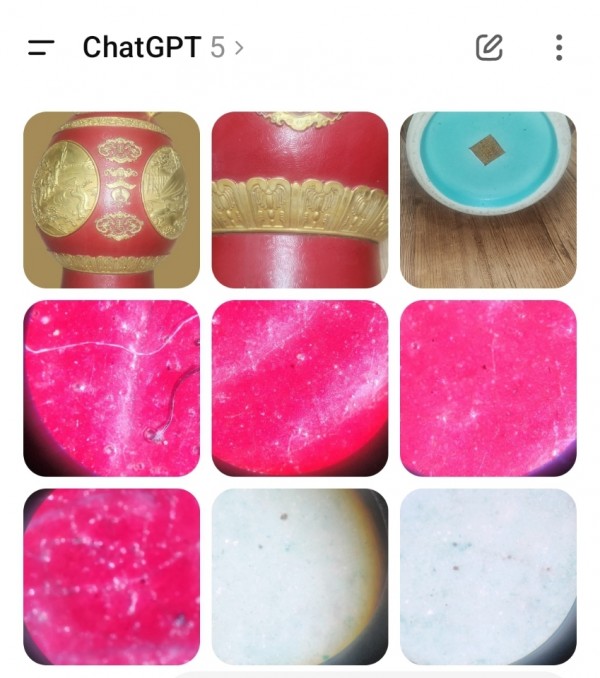The height and width of the screenshot is (678, 600).
Task: Open the three-dot overflow menu
Action: point(558,47)
